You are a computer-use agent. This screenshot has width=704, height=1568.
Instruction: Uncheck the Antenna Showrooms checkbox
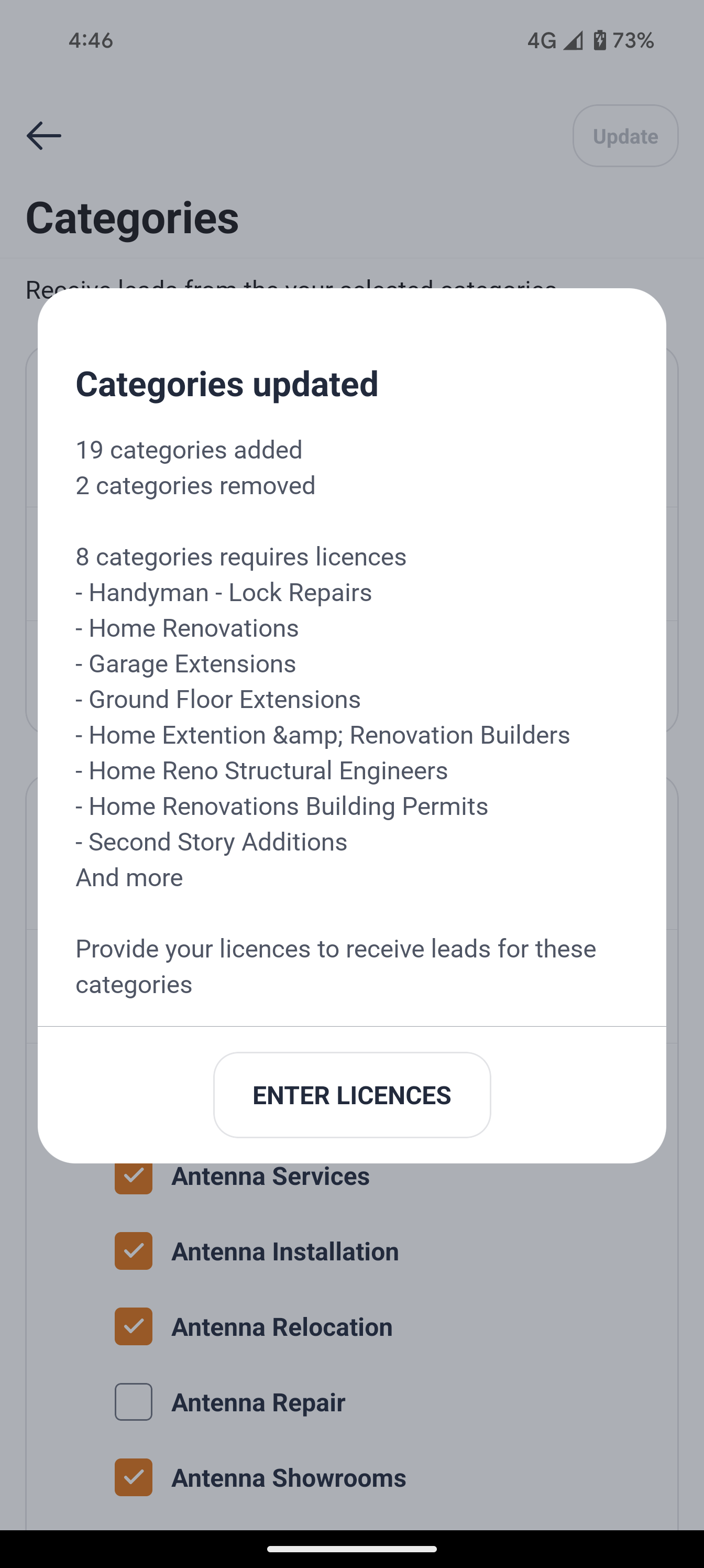point(133,1477)
